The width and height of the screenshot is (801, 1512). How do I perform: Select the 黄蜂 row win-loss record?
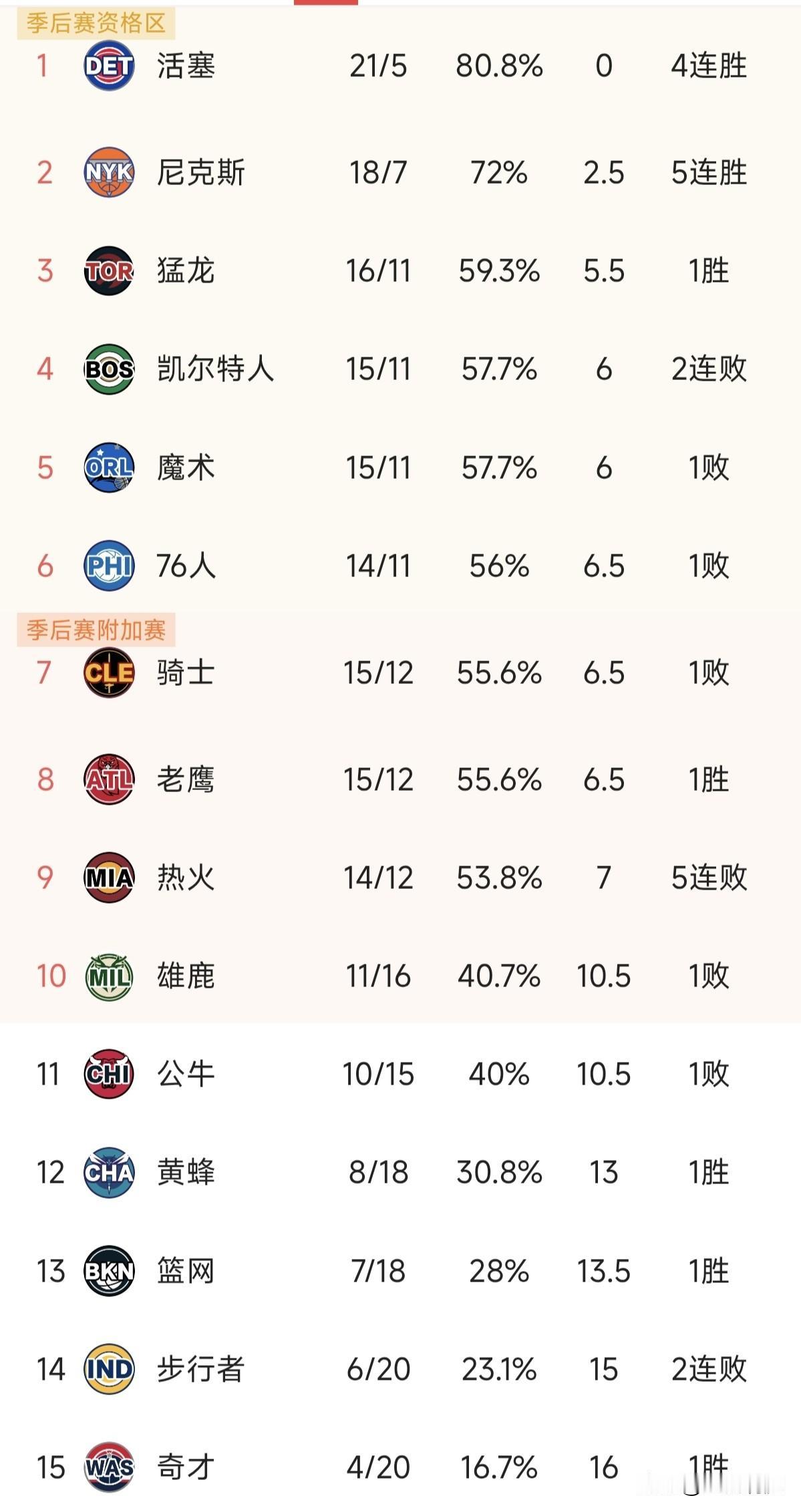378,1171
